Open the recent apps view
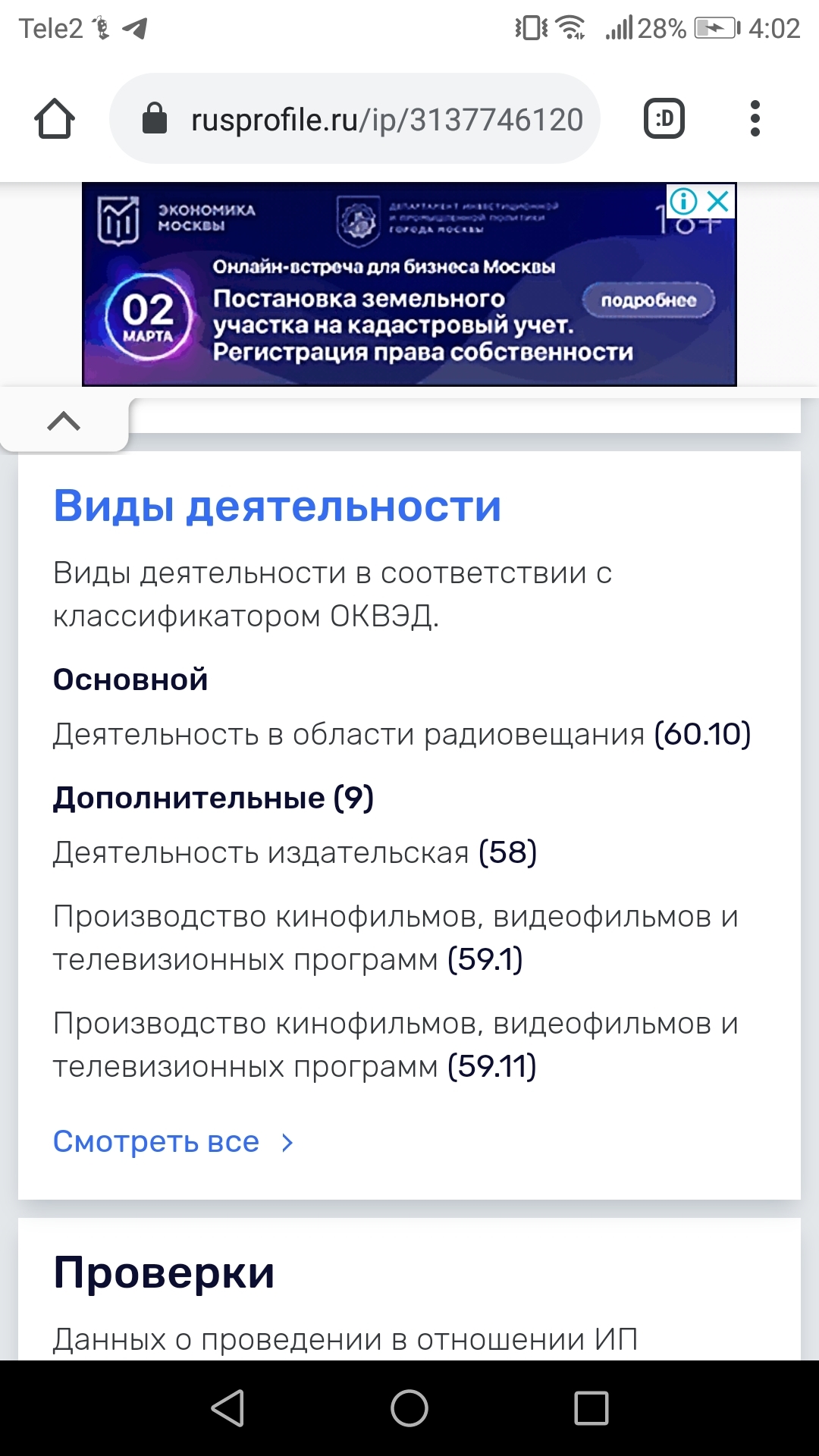 pos(591,1408)
